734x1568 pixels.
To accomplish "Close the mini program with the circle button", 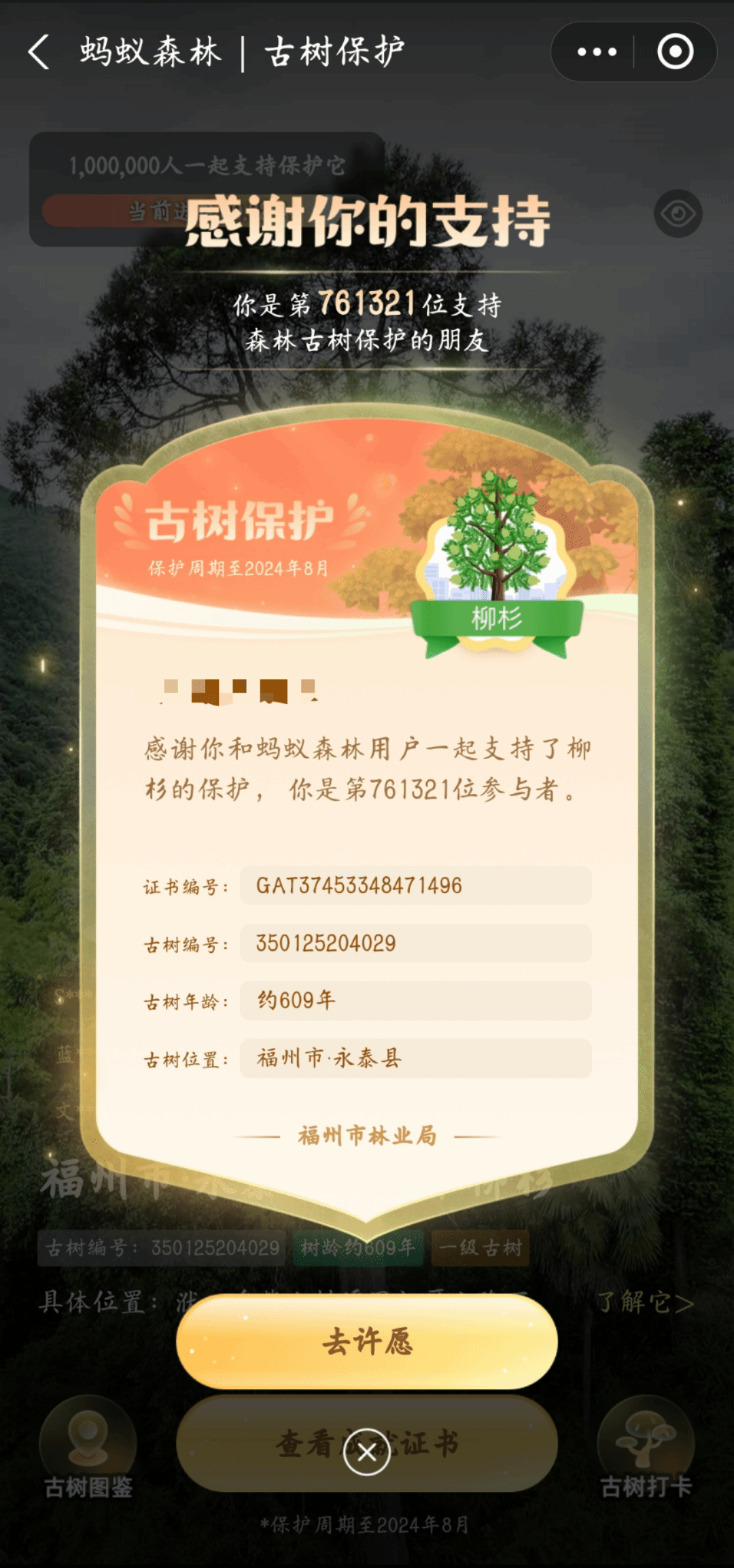I will [675, 52].
